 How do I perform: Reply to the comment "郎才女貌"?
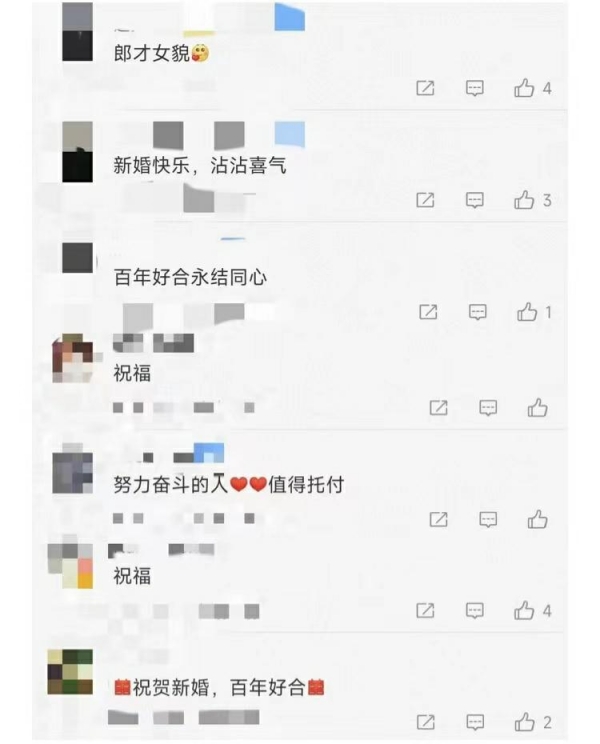point(475,88)
